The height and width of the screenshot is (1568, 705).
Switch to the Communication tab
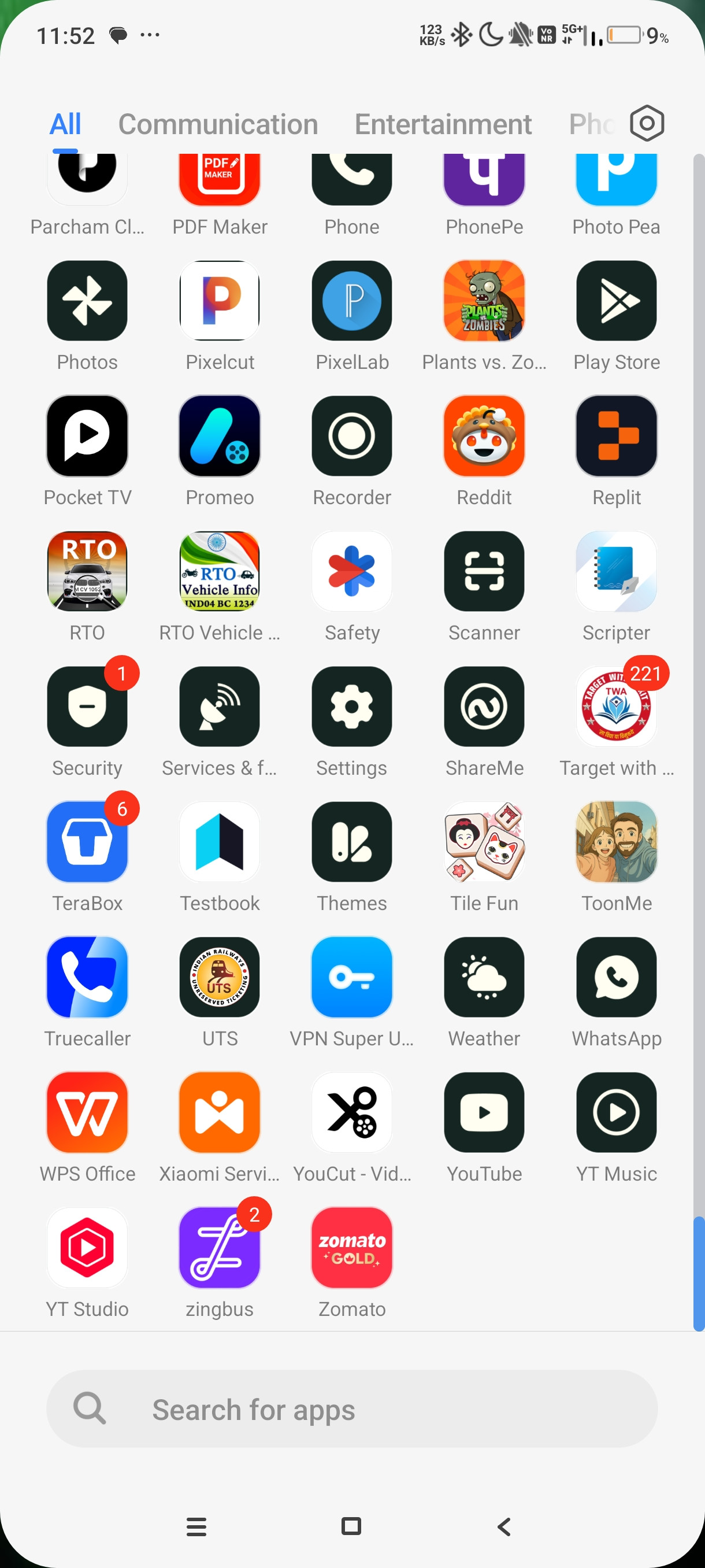[x=218, y=125]
